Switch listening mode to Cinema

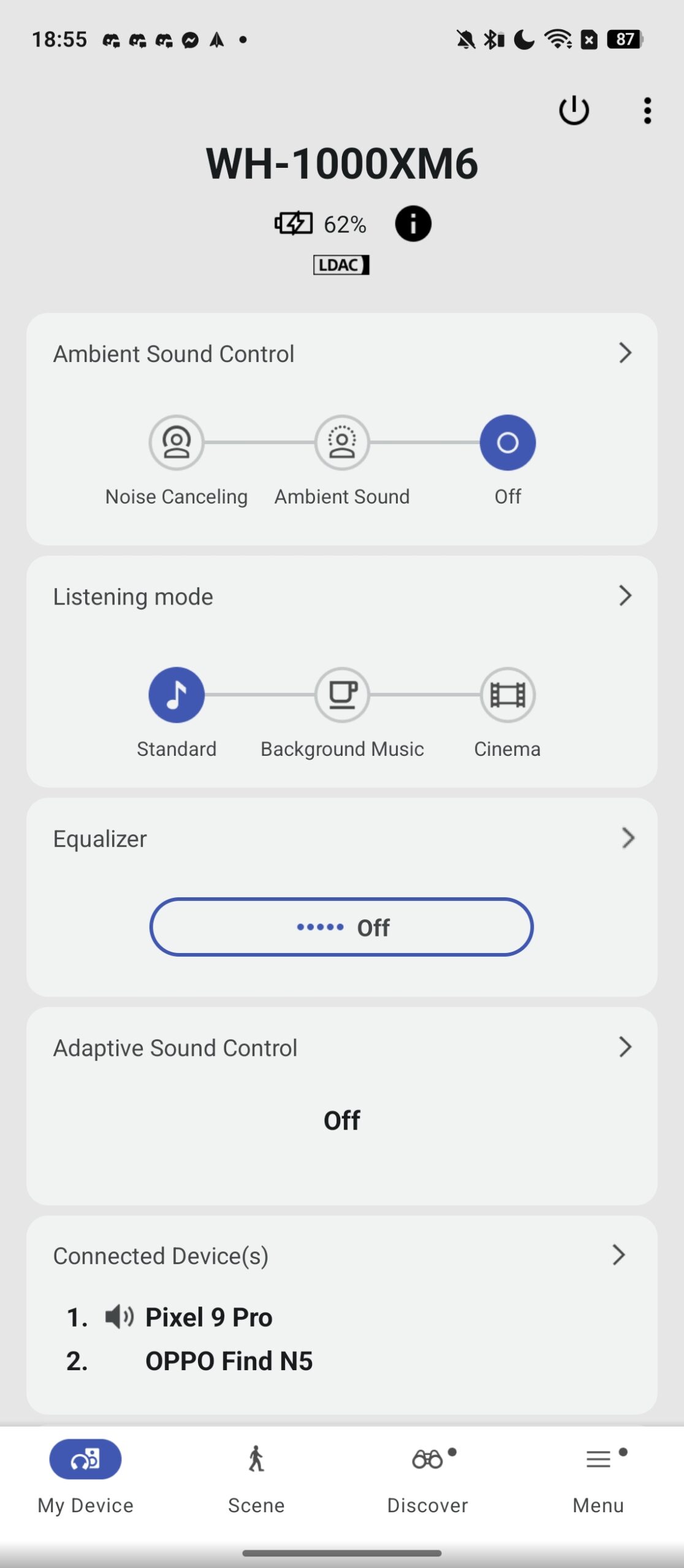[507, 695]
